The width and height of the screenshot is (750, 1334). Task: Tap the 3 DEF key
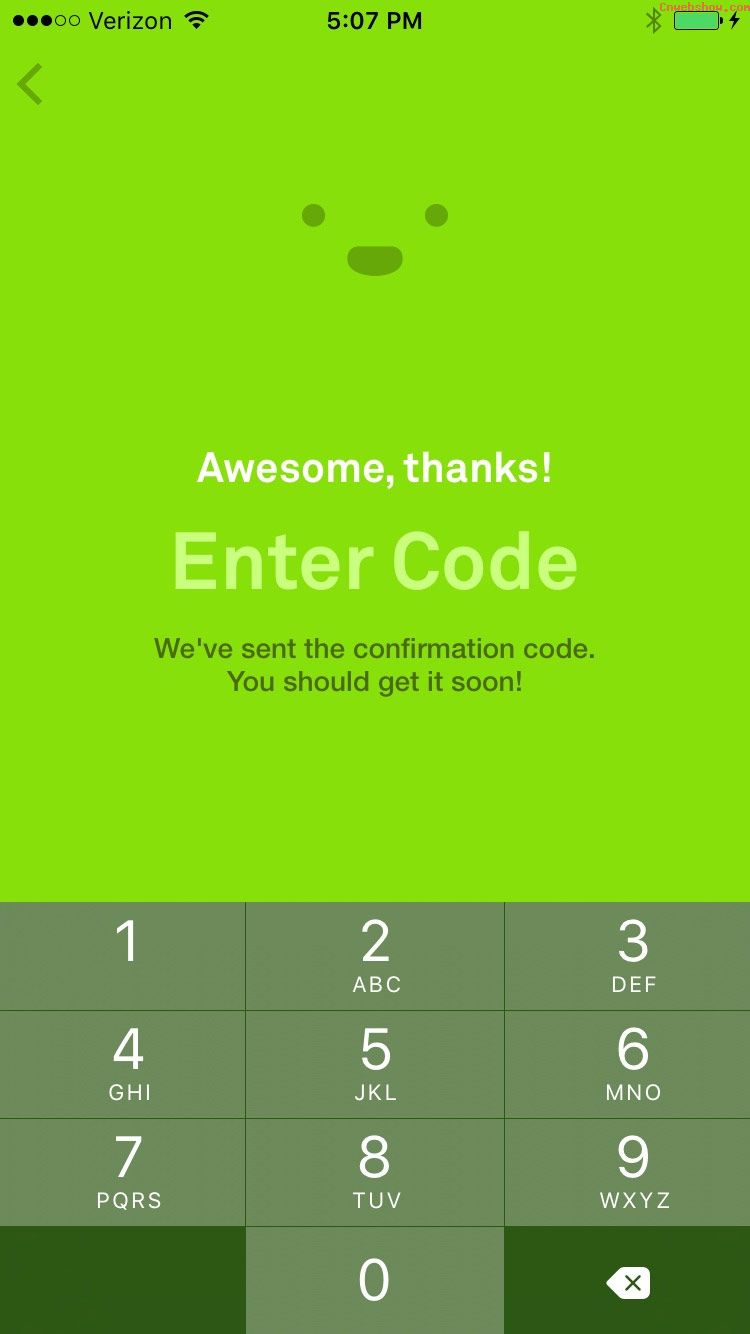click(630, 956)
